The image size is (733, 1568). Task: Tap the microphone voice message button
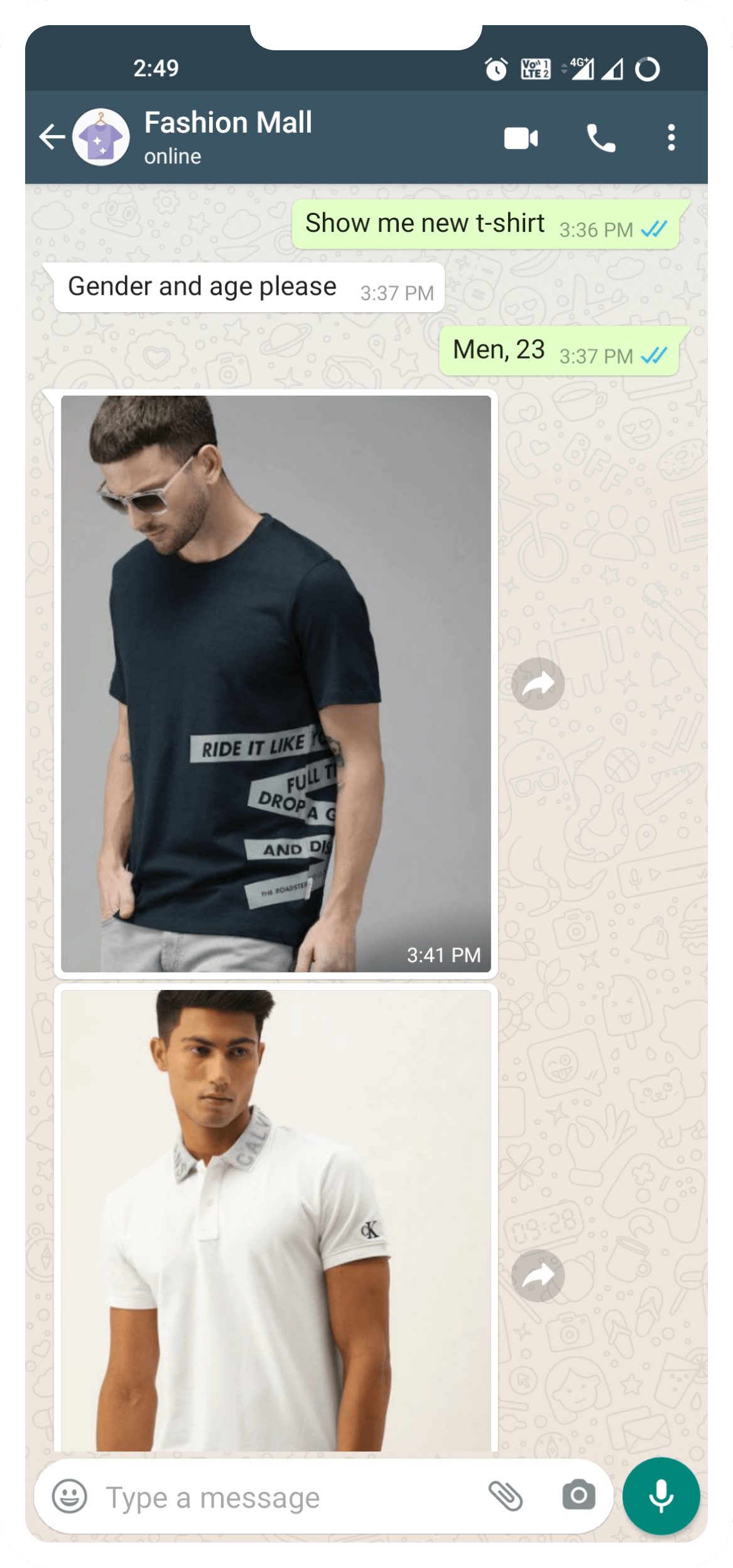pyautogui.click(x=661, y=1496)
